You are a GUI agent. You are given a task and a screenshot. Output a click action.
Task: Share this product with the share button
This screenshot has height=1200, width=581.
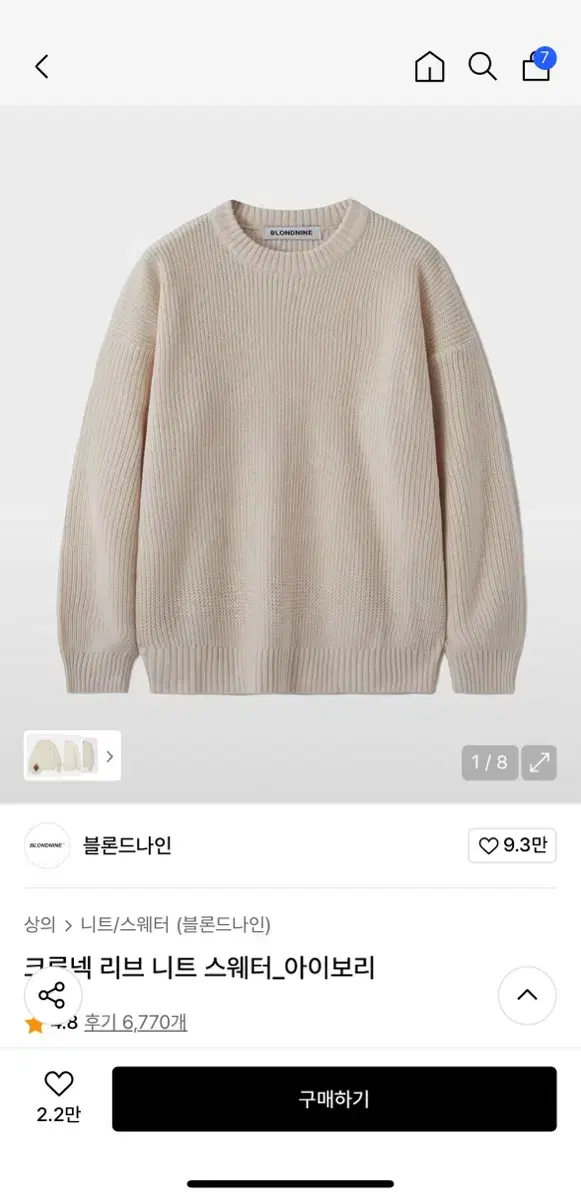point(52,995)
